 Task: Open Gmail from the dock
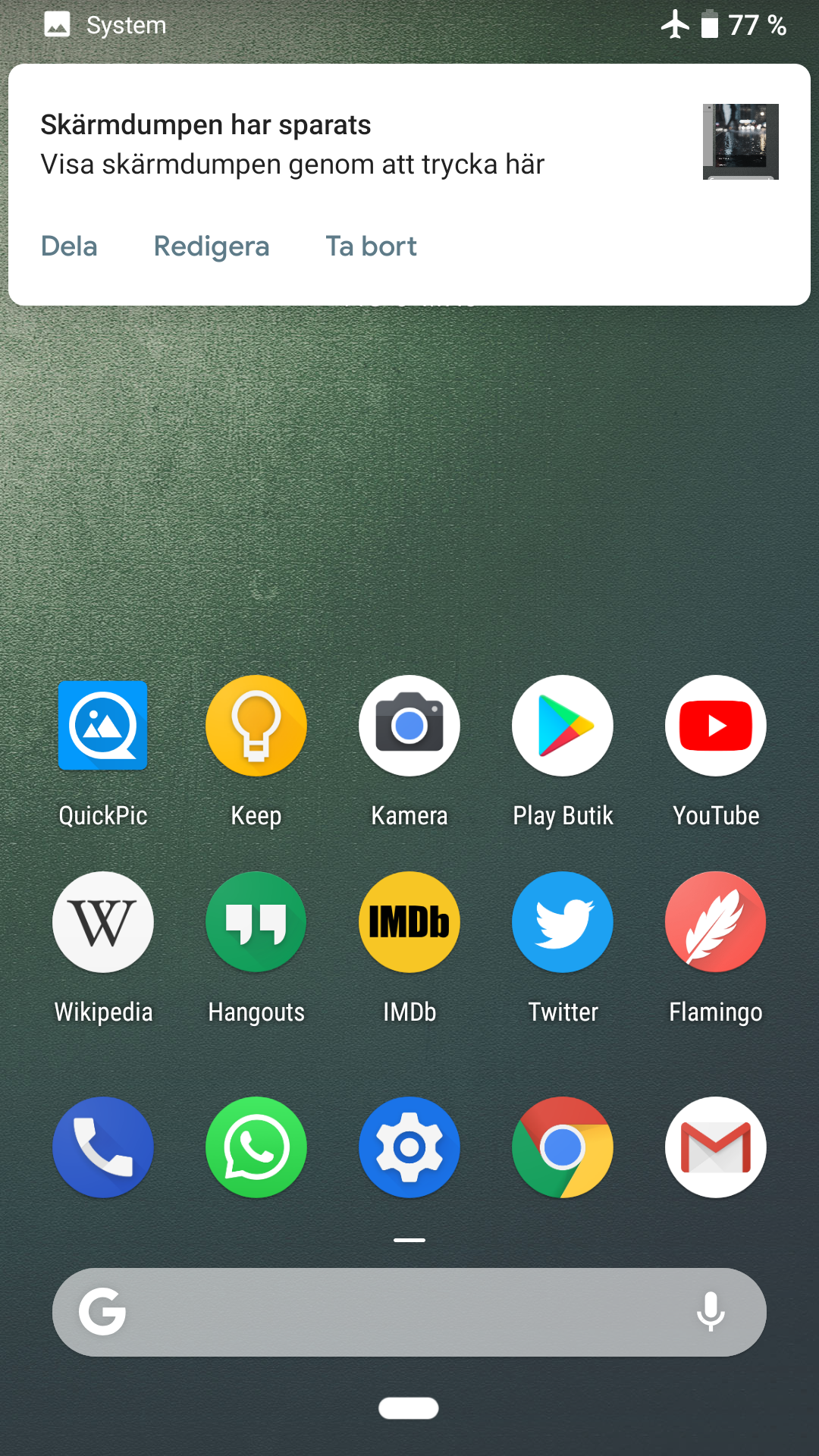716,1147
